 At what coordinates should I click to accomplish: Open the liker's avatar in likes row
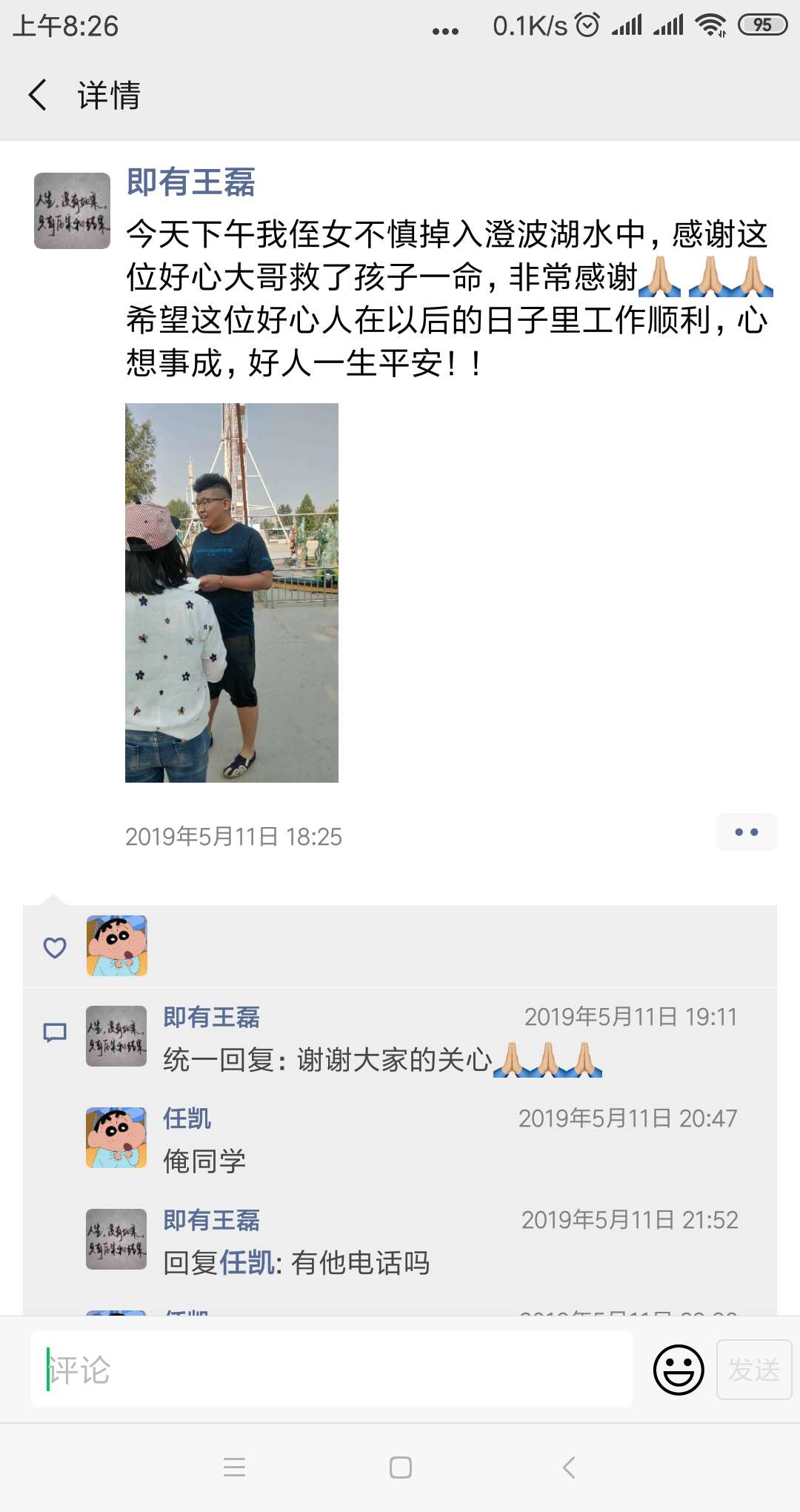point(117,946)
